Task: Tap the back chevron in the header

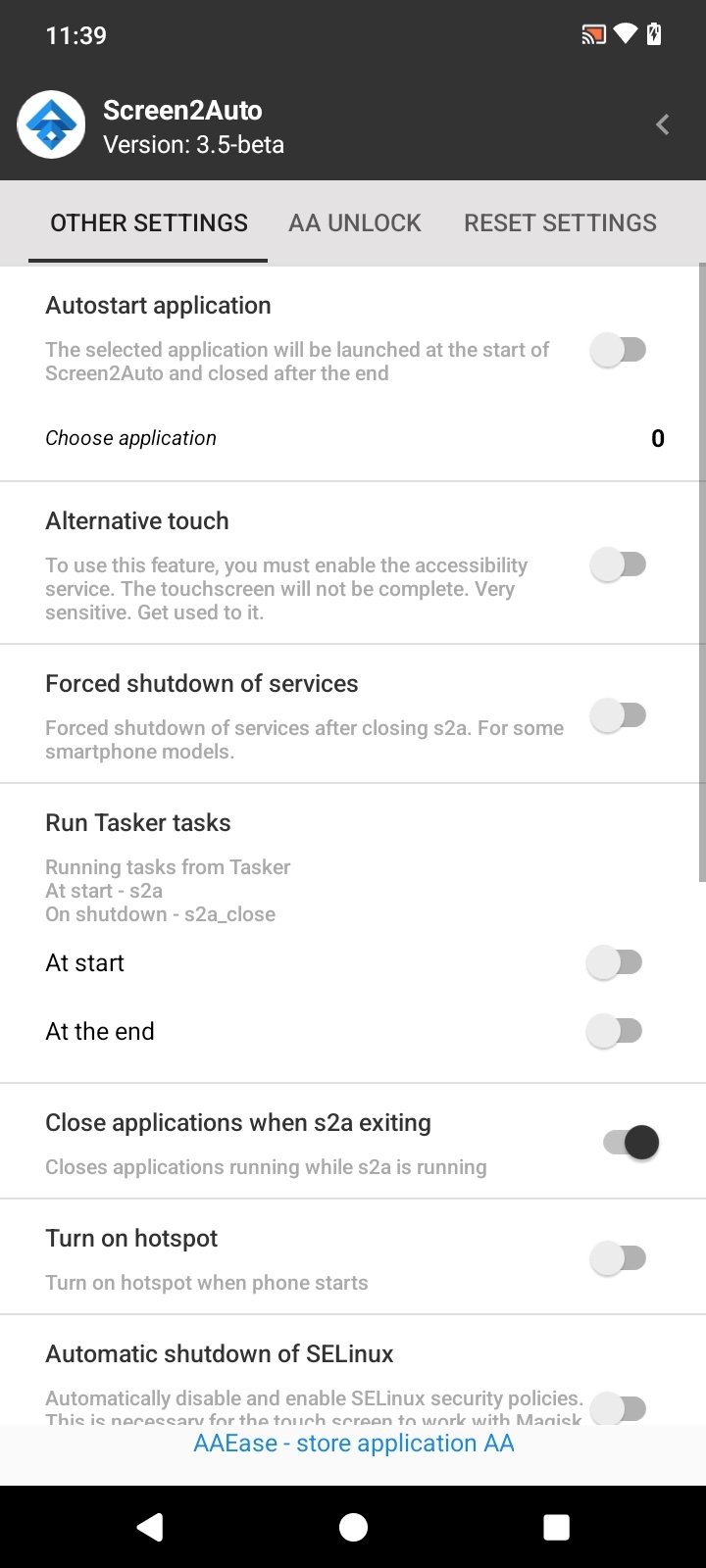Action: (x=663, y=124)
